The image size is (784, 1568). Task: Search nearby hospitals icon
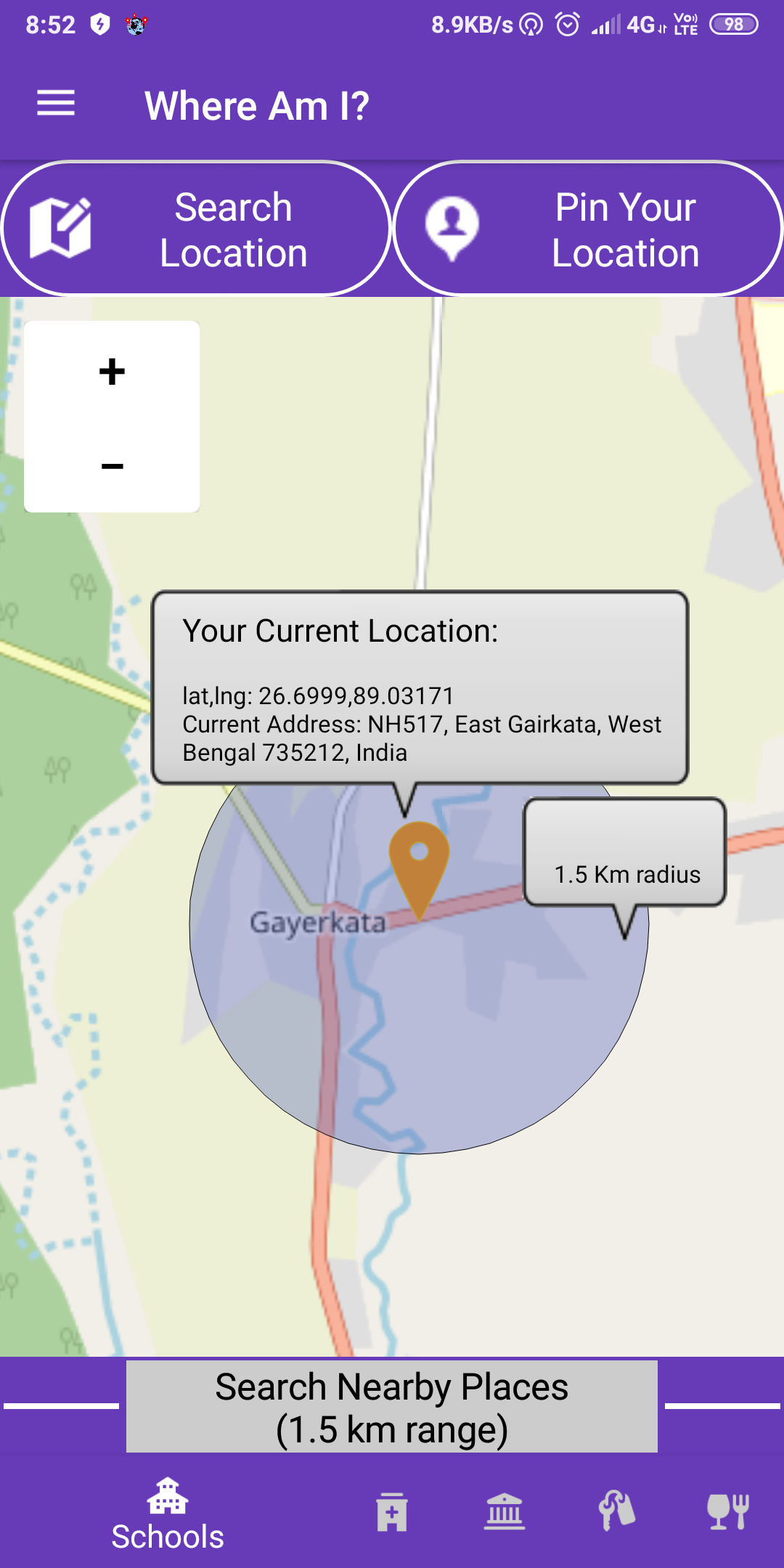pyautogui.click(x=392, y=1512)
